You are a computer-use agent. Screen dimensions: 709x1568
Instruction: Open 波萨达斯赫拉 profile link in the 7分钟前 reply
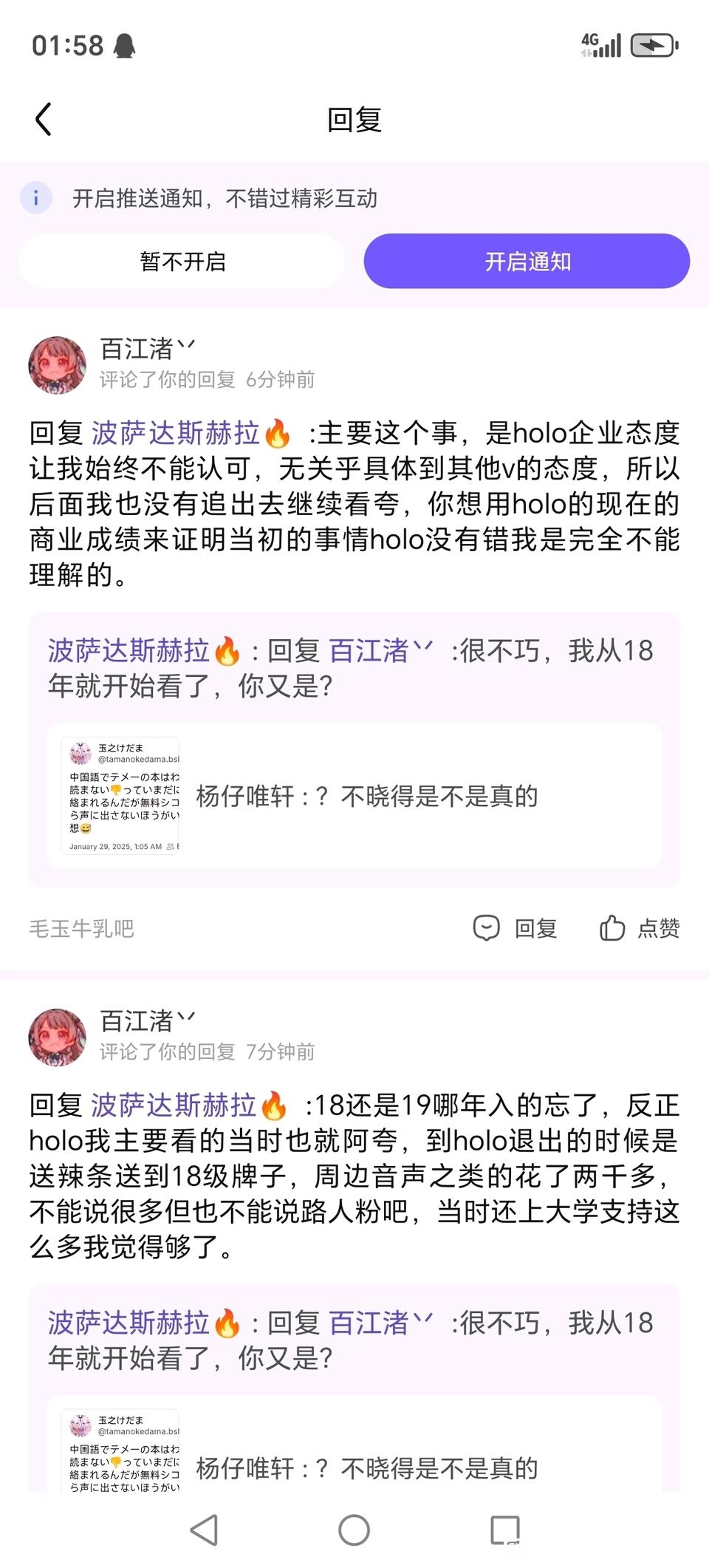point(174,1105)
